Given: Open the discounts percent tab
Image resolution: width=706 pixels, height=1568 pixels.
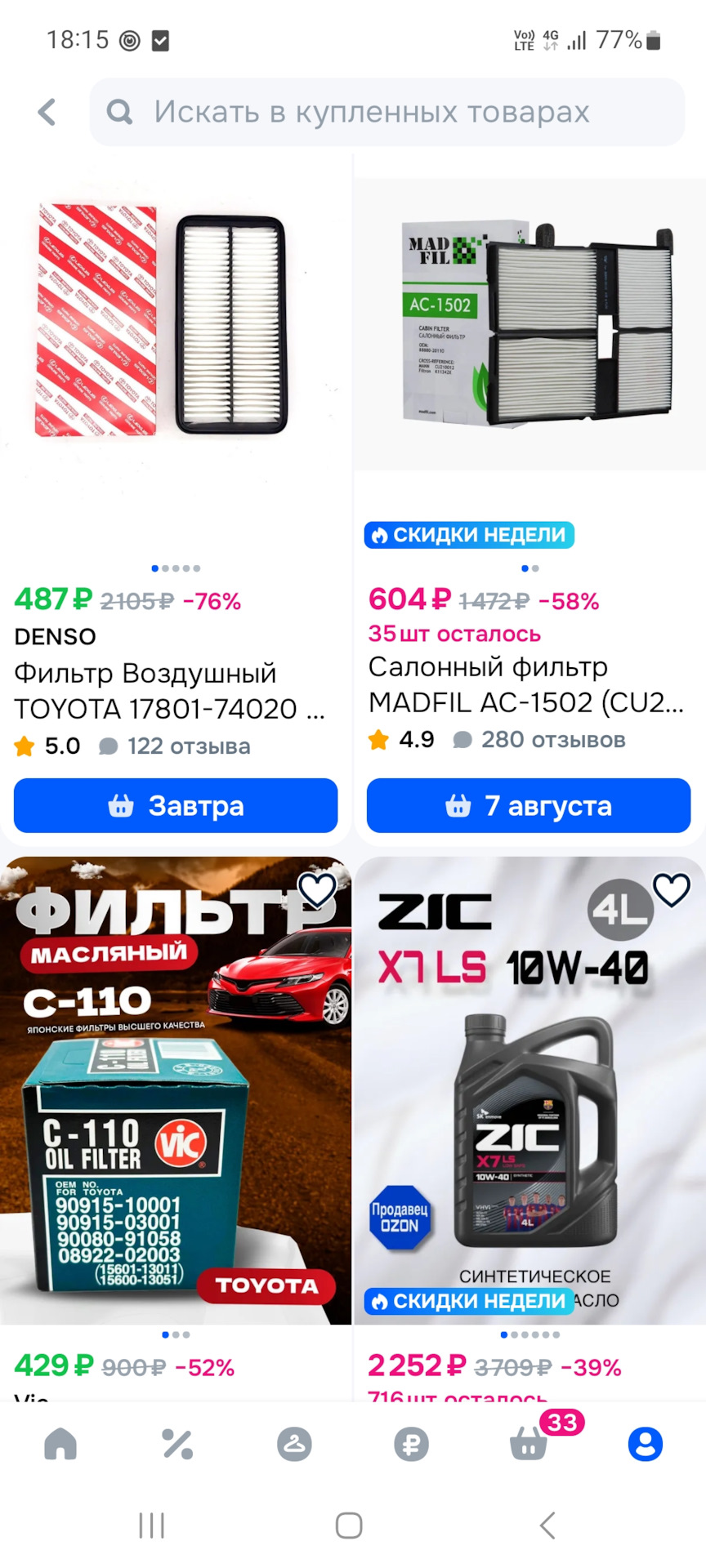Looking at the screenshot, I should click(x=177, y=1444).
